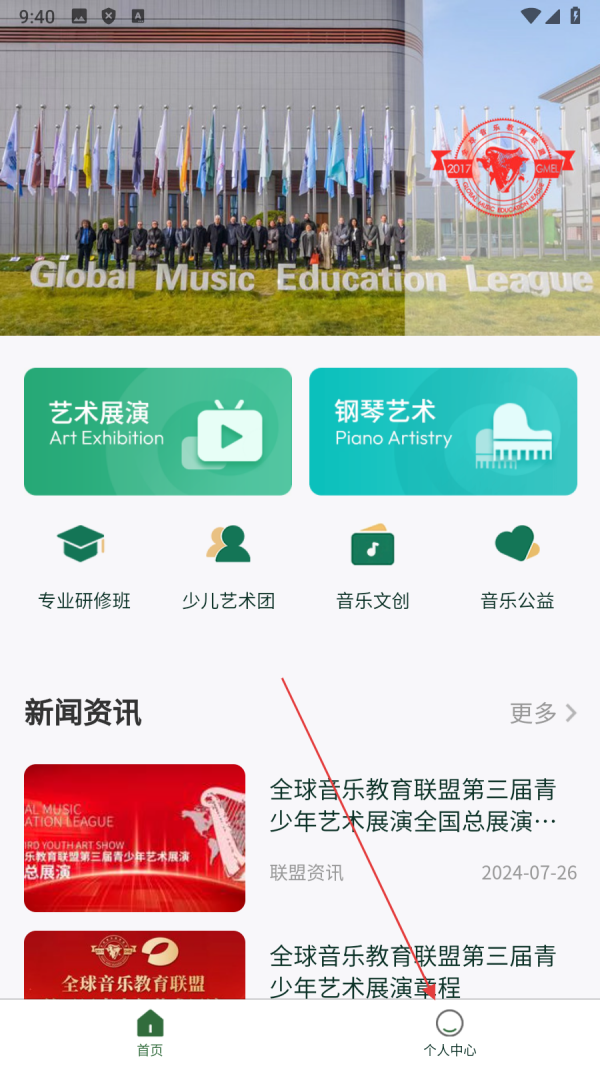Open 音乐文创 section
600x1066 pixels.
click(x=372, y=566)
